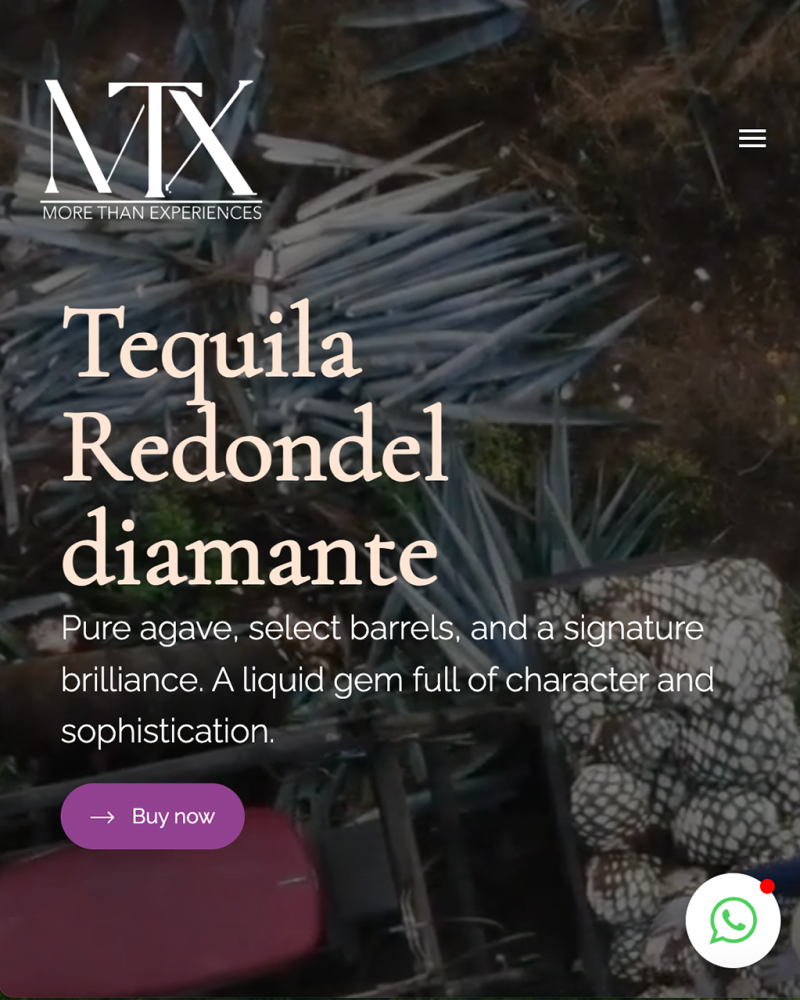Open the hamburger menu

point(752,138)
